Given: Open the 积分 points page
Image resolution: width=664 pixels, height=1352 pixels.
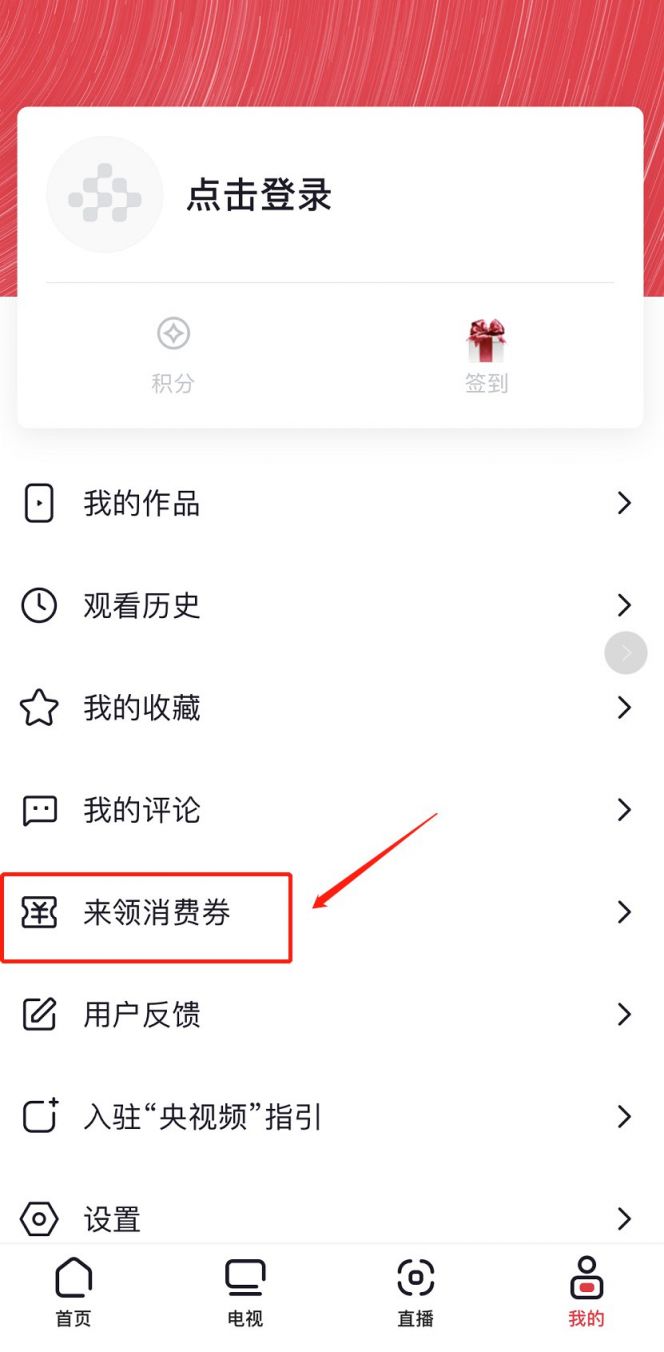Looking at the screenshot, I should [173, 355].
